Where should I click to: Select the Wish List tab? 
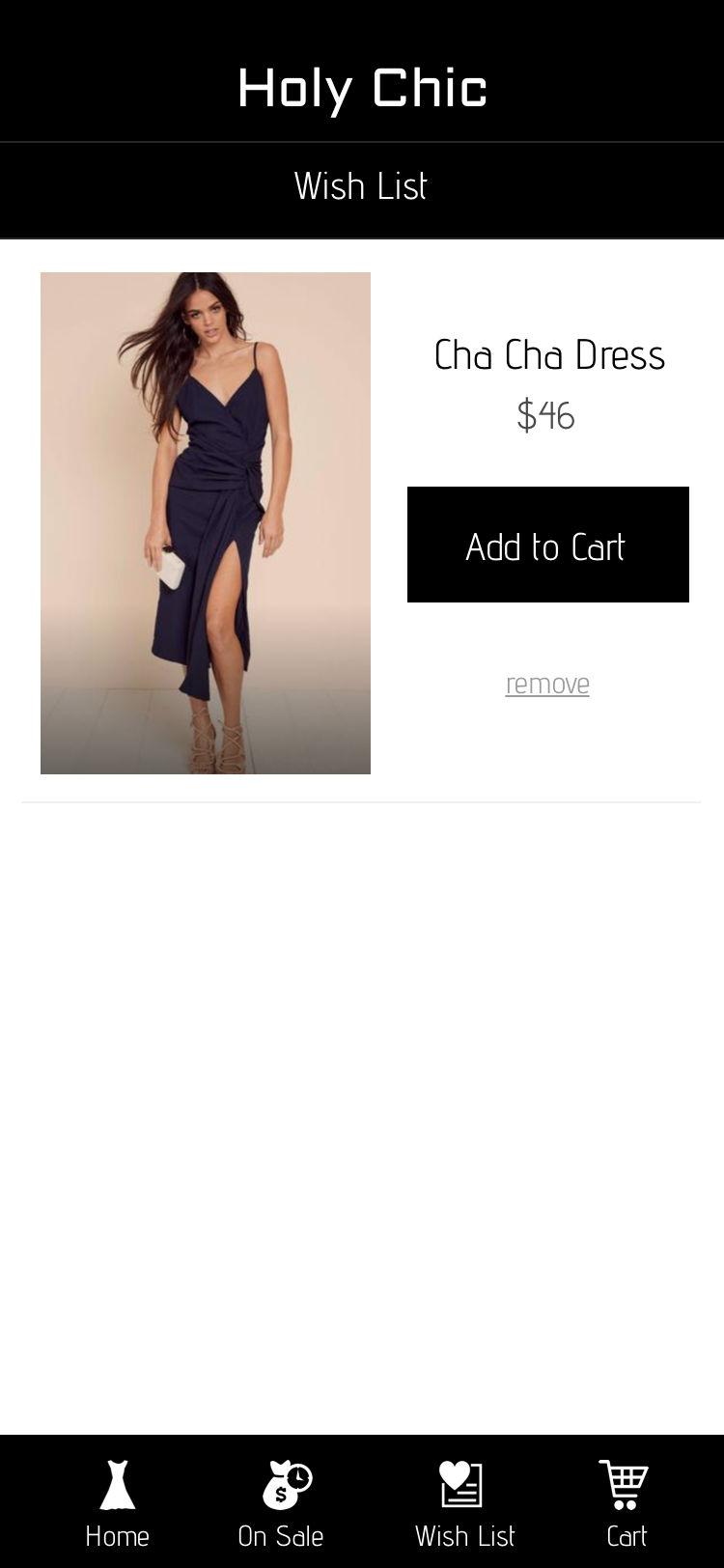point(464,1503)
